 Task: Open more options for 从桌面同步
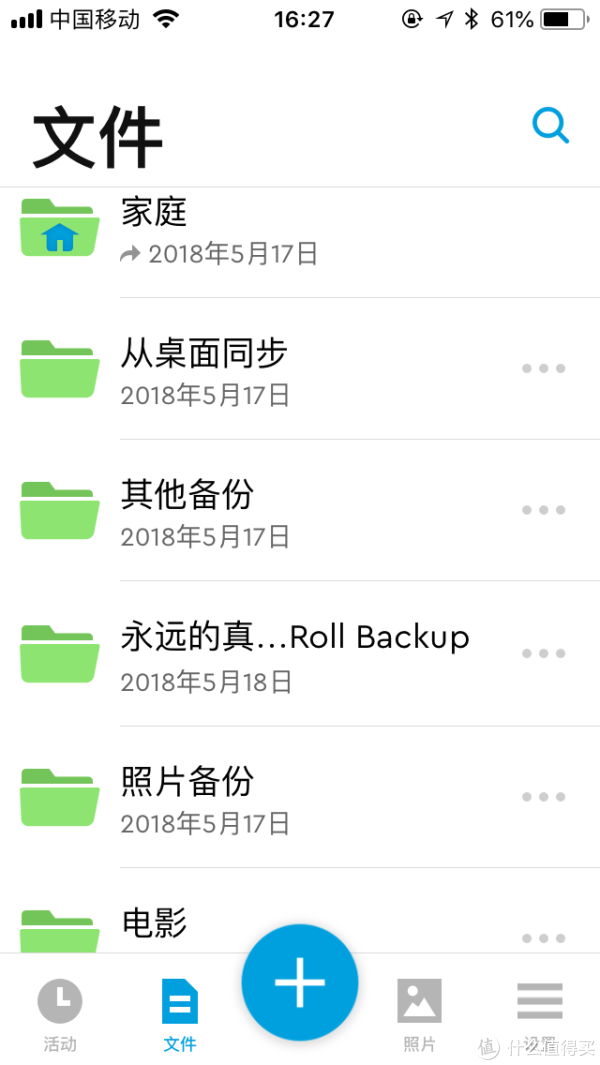(544, 369)
